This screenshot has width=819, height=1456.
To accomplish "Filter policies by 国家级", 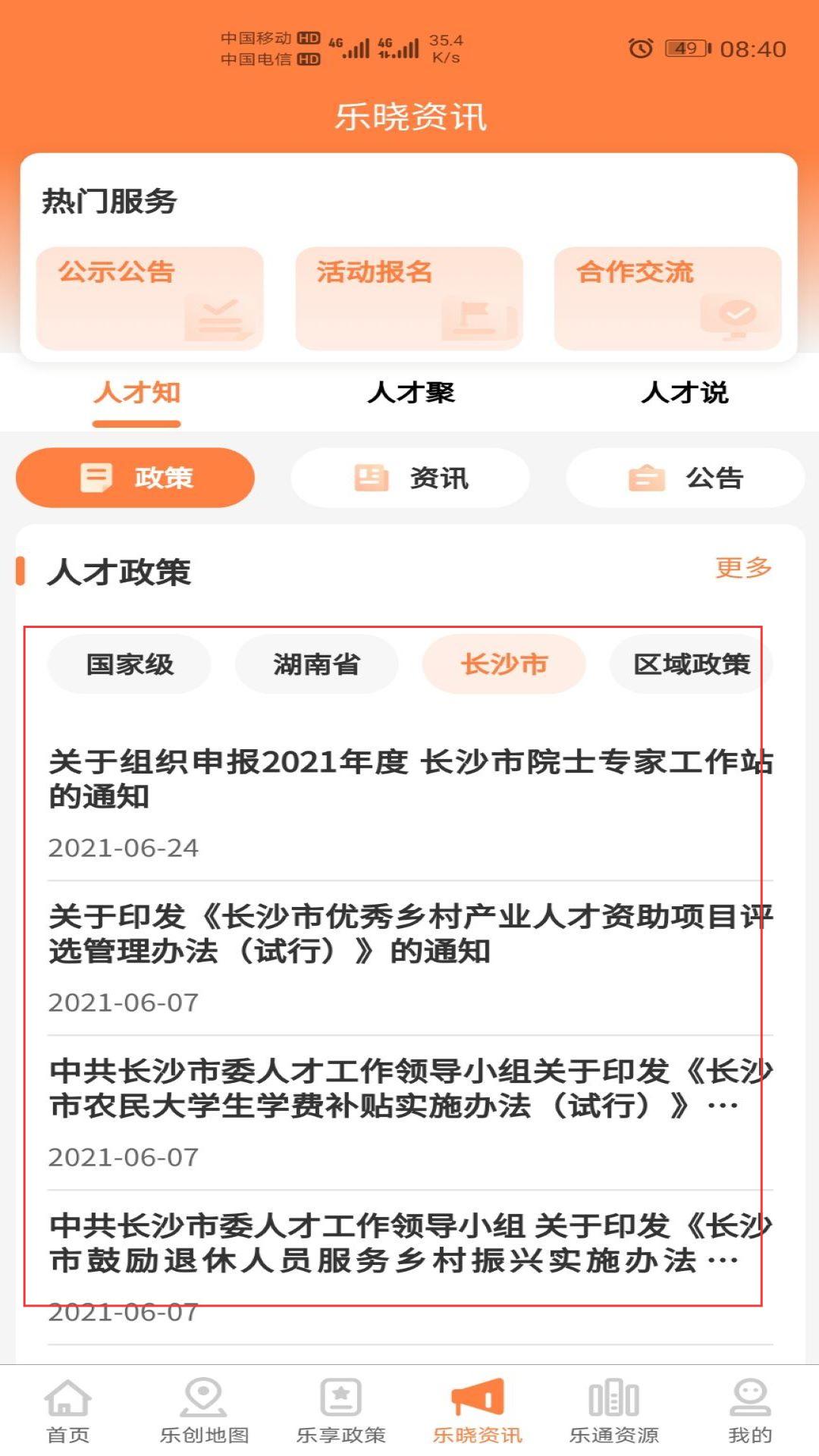I will [x=129, y=664].
